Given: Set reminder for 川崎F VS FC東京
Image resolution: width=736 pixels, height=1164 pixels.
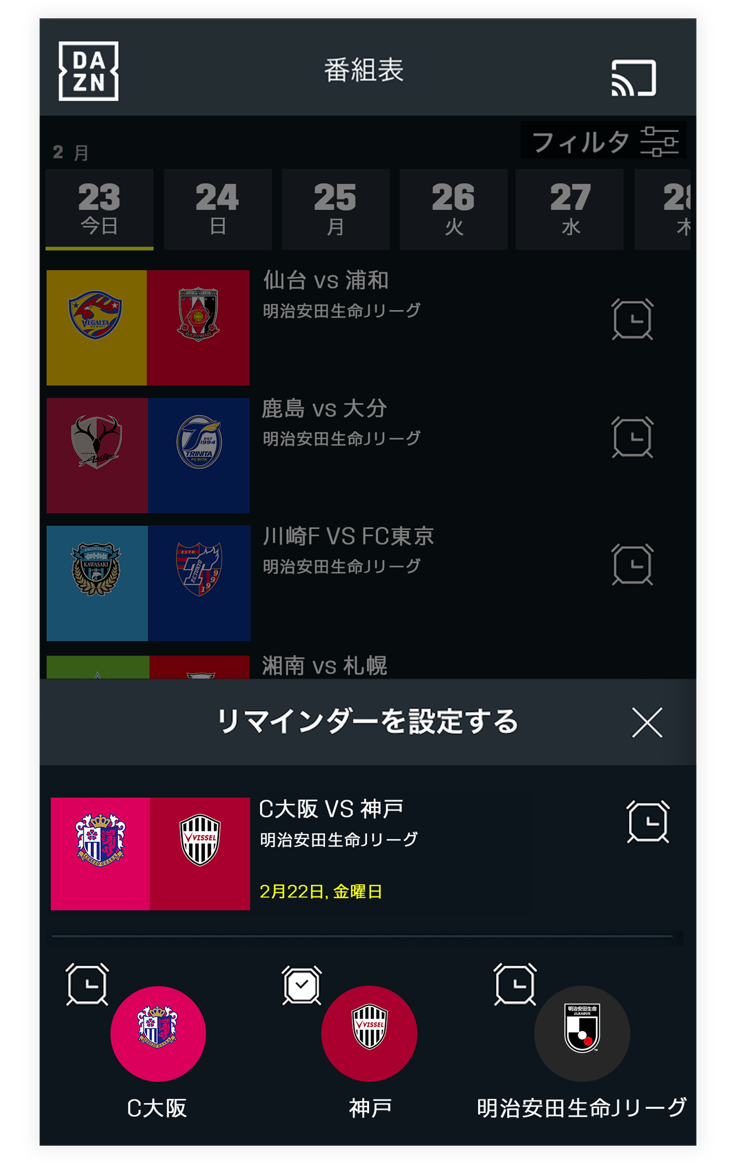Looking at the screenshot, I should pyautogui.click(x=632, y=565).
